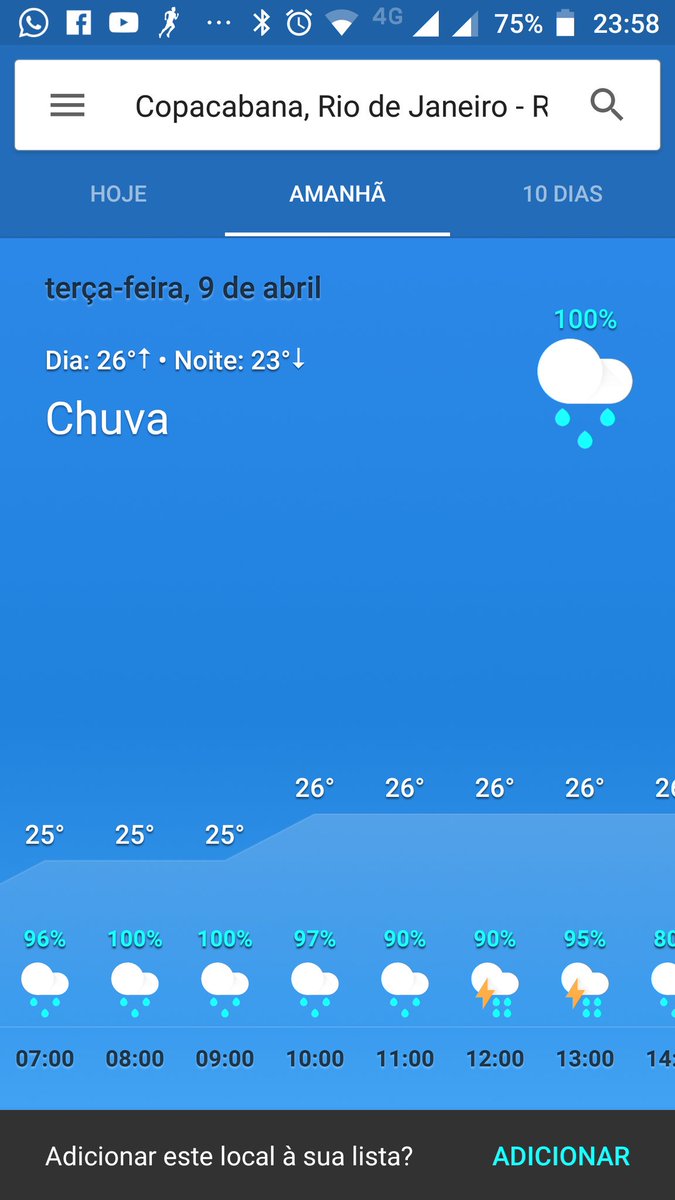Show the 10 DIAS forecast tab
The height and width of the screenshot is (1200, 675).
(x=562, y=194)
